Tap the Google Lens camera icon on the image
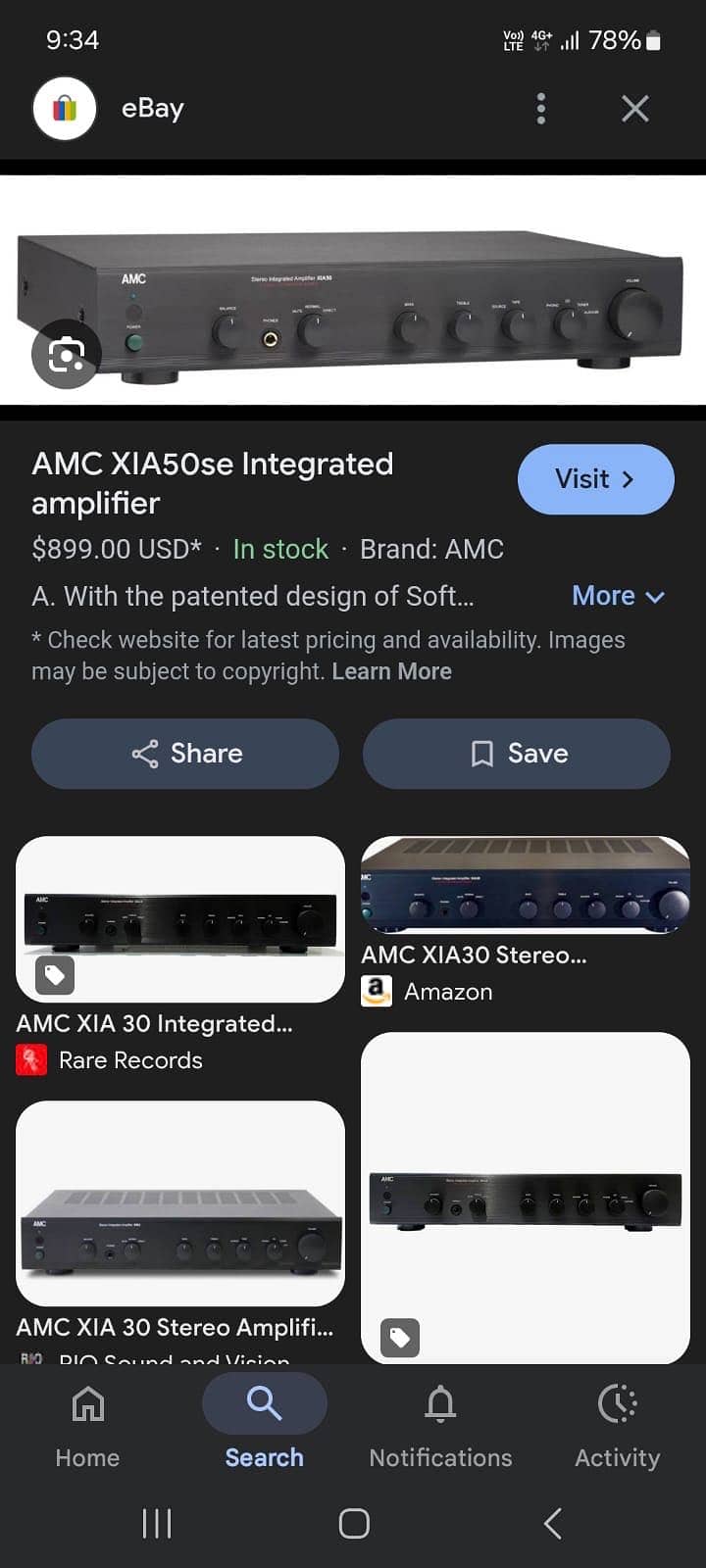This screenshot has width=706, height=1568. 66,355
